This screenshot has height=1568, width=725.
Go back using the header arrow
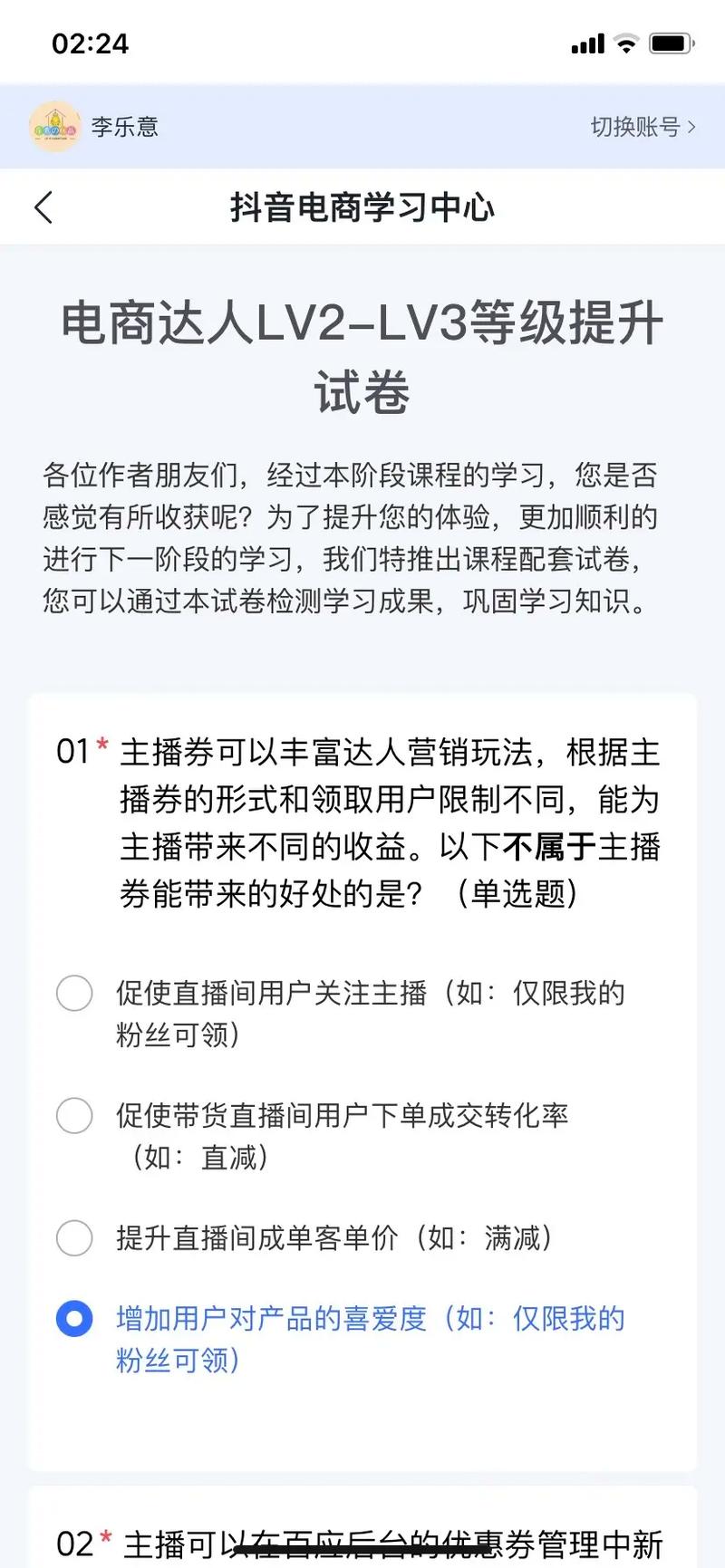(43, 207)
